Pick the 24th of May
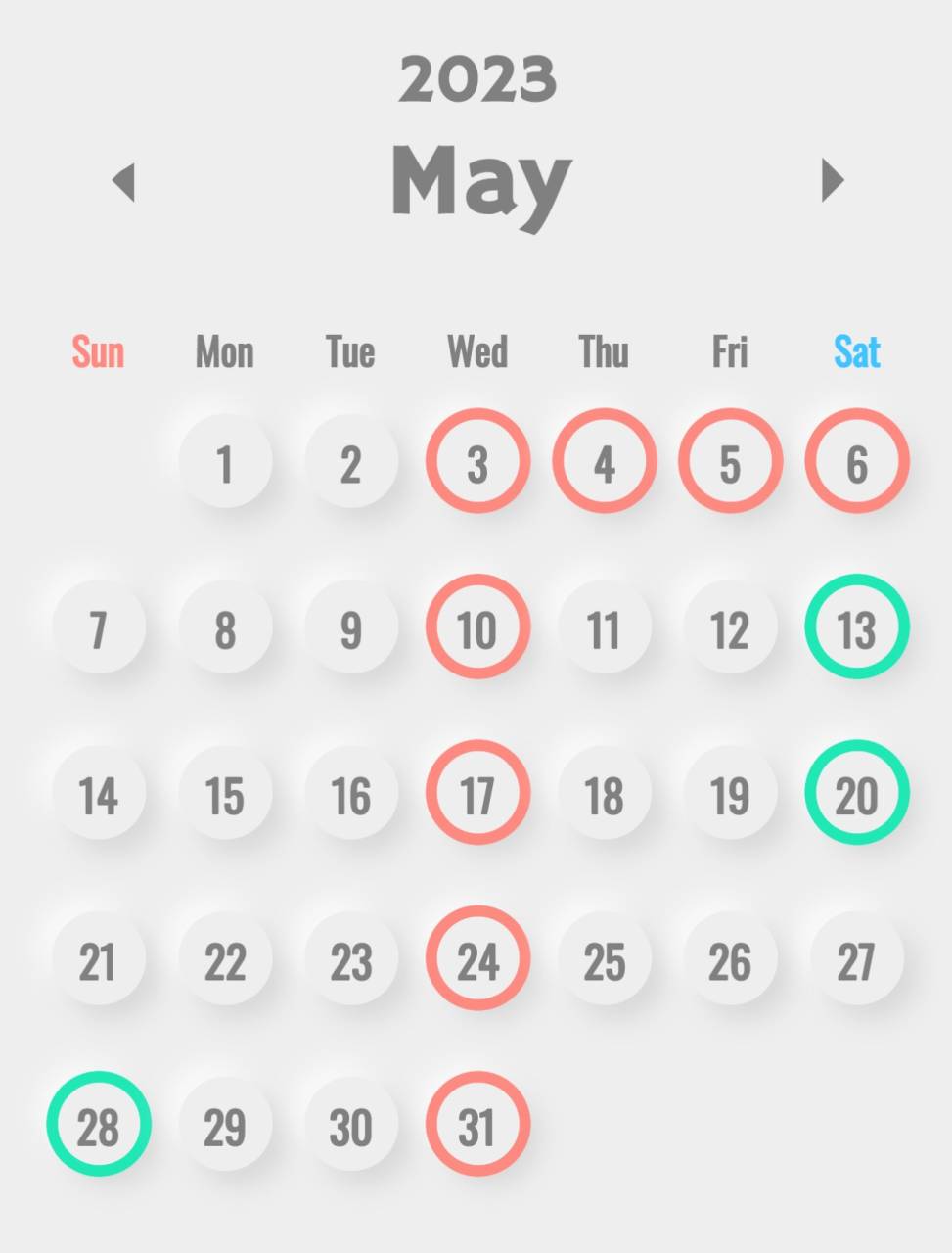The height and width of the screenshot is (1253, 952). (x=477, y=959)
